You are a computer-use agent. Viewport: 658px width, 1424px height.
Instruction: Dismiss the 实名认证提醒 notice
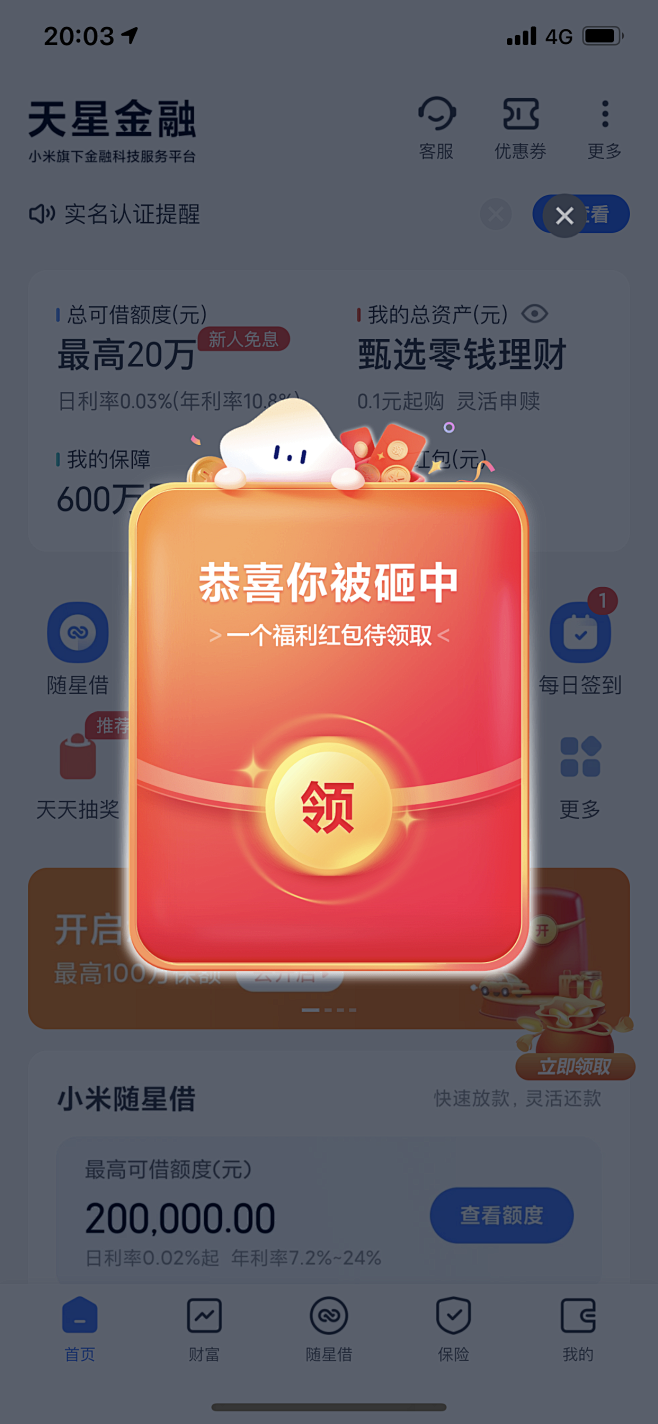pyautogui.click(x=495, y=214)
